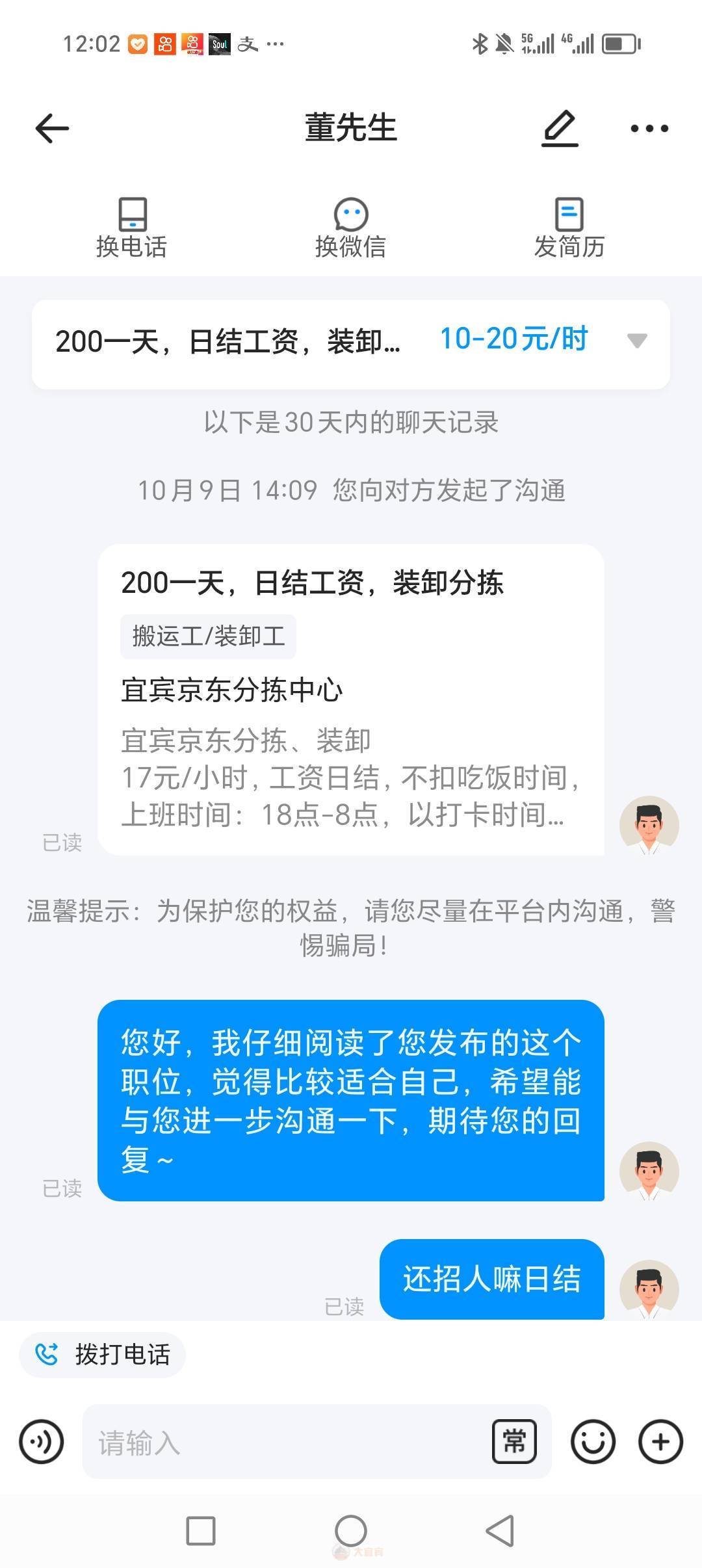
Task: Send resume via 发简历
Action: (569, 228)
